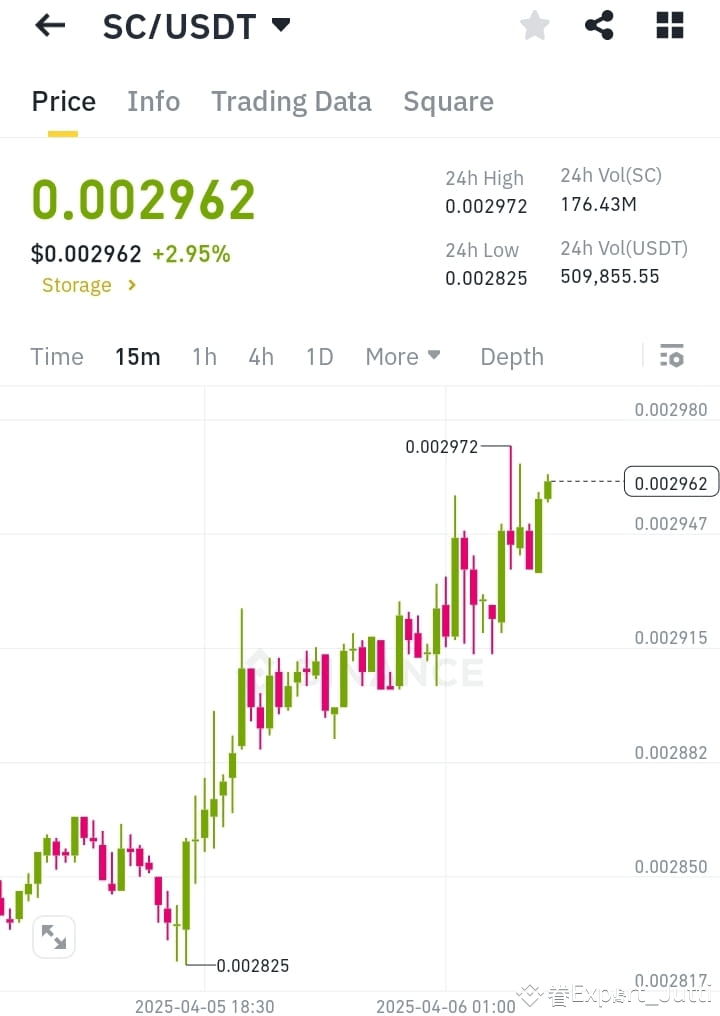
Task: Click the 0.002962 price label on axis
Action: [670, 482]
